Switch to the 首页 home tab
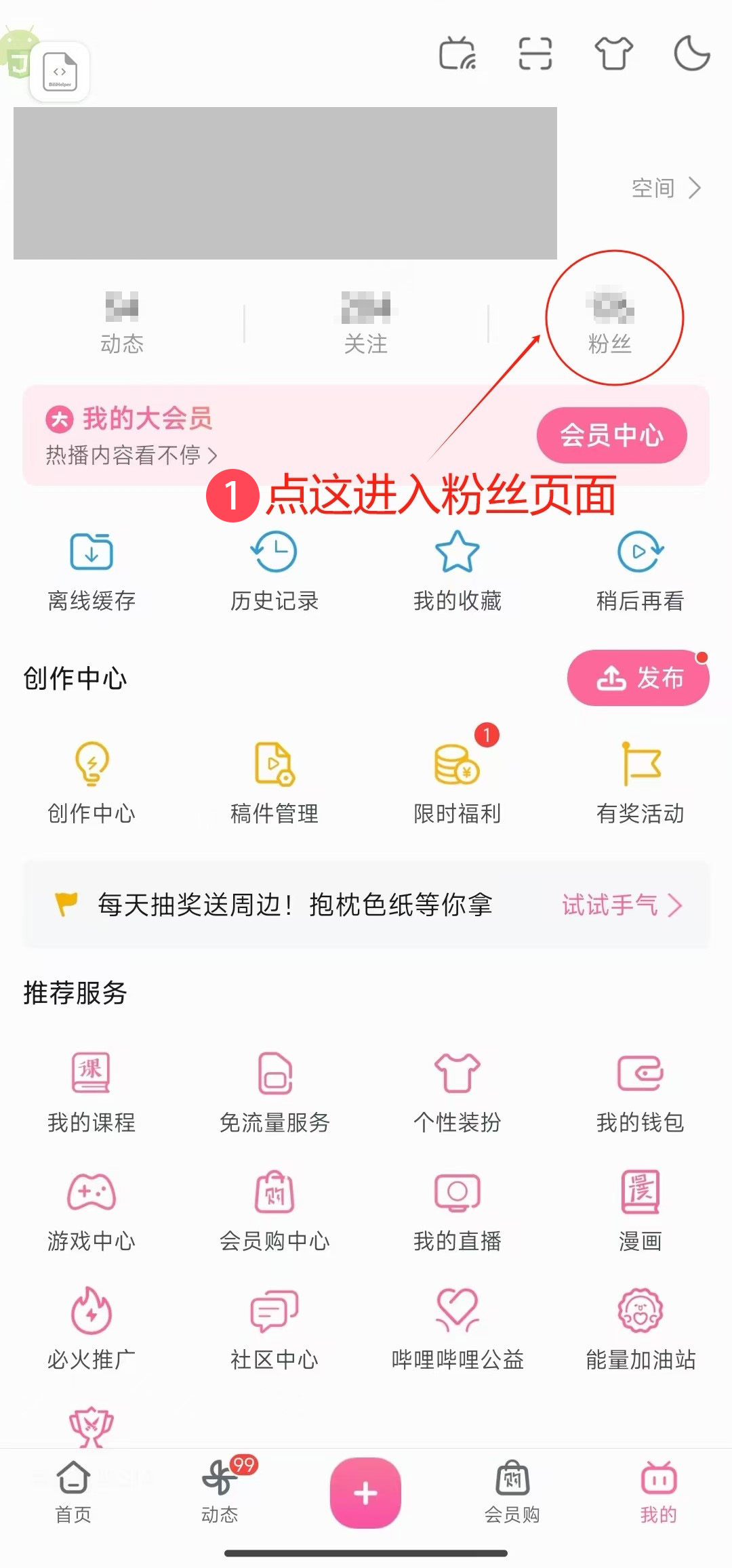This screenshot has width=732, height=1568. [x=73, y=1492]
